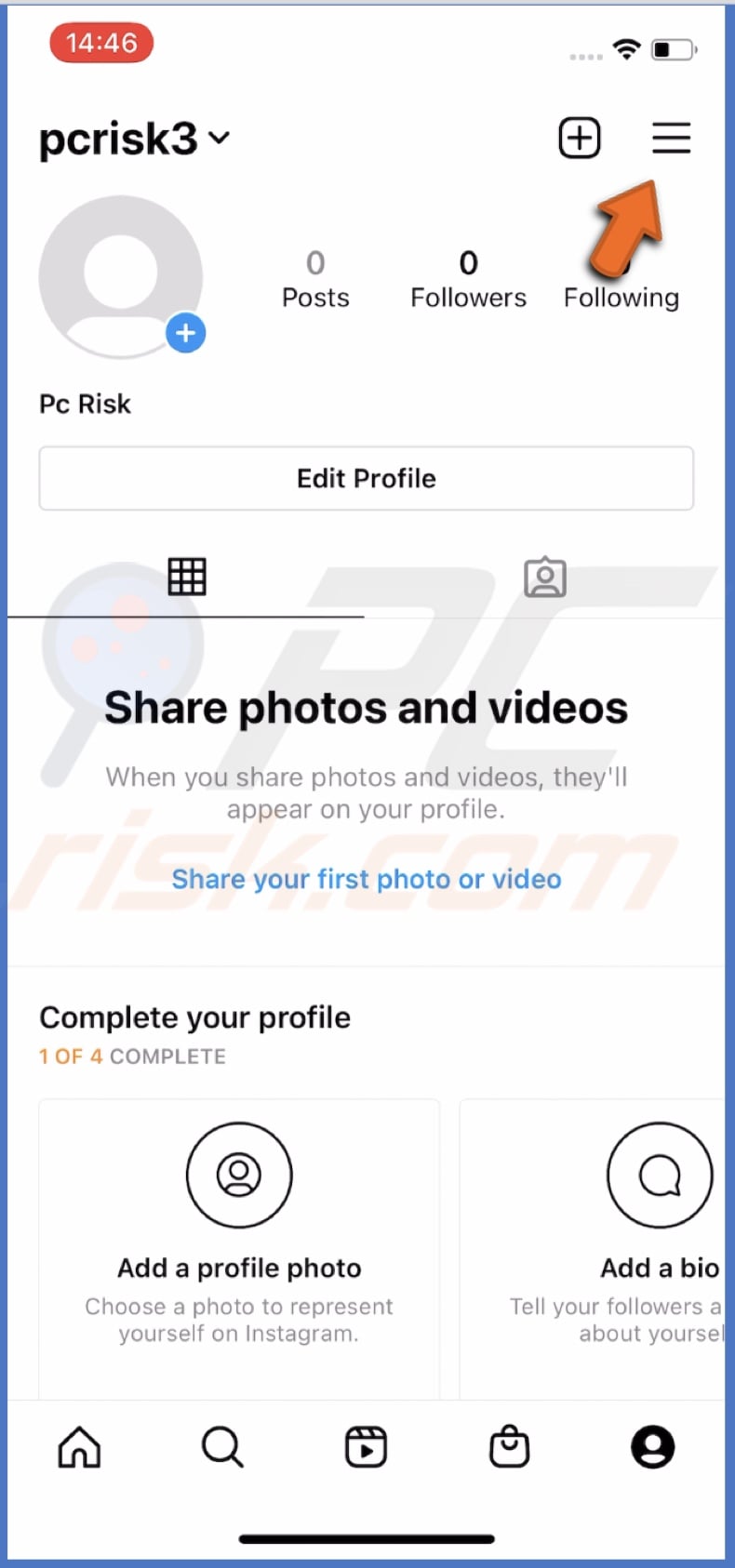735x1568 pixels.
Task: View the Followers list
Action: (x=468, y=279)
